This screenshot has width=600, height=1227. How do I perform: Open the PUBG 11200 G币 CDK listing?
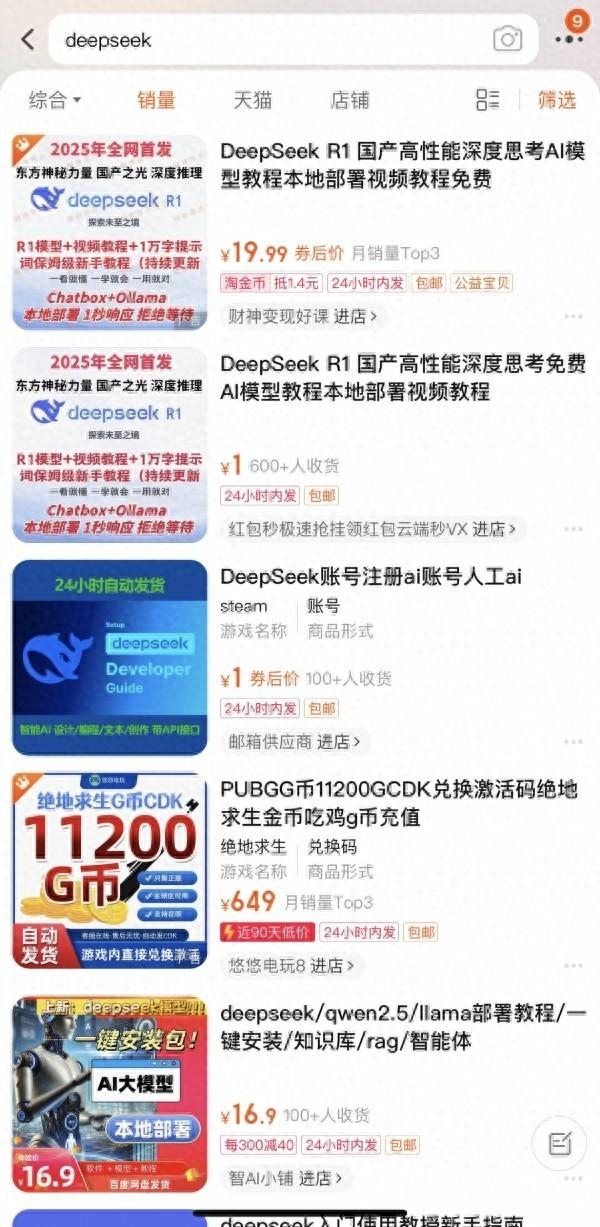pos(398,803)
